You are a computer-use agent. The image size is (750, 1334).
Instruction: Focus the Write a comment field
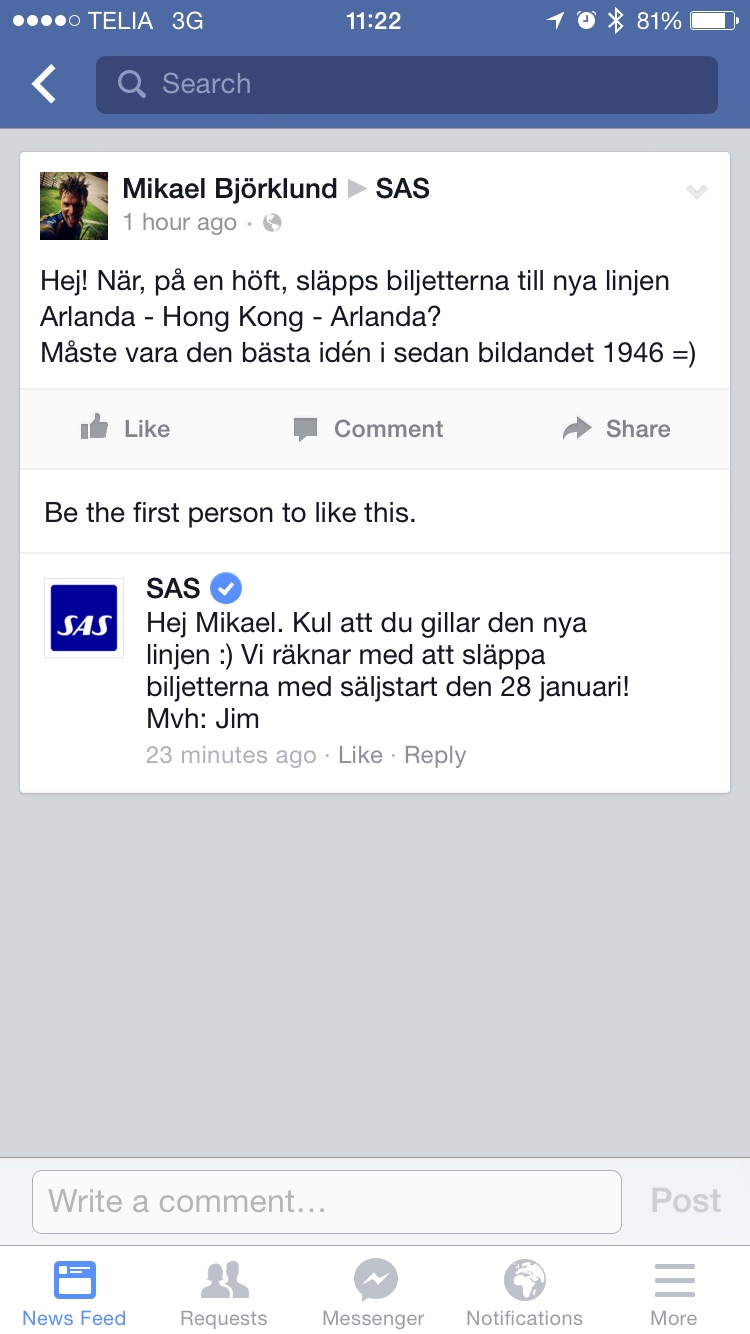point(326,1201)
